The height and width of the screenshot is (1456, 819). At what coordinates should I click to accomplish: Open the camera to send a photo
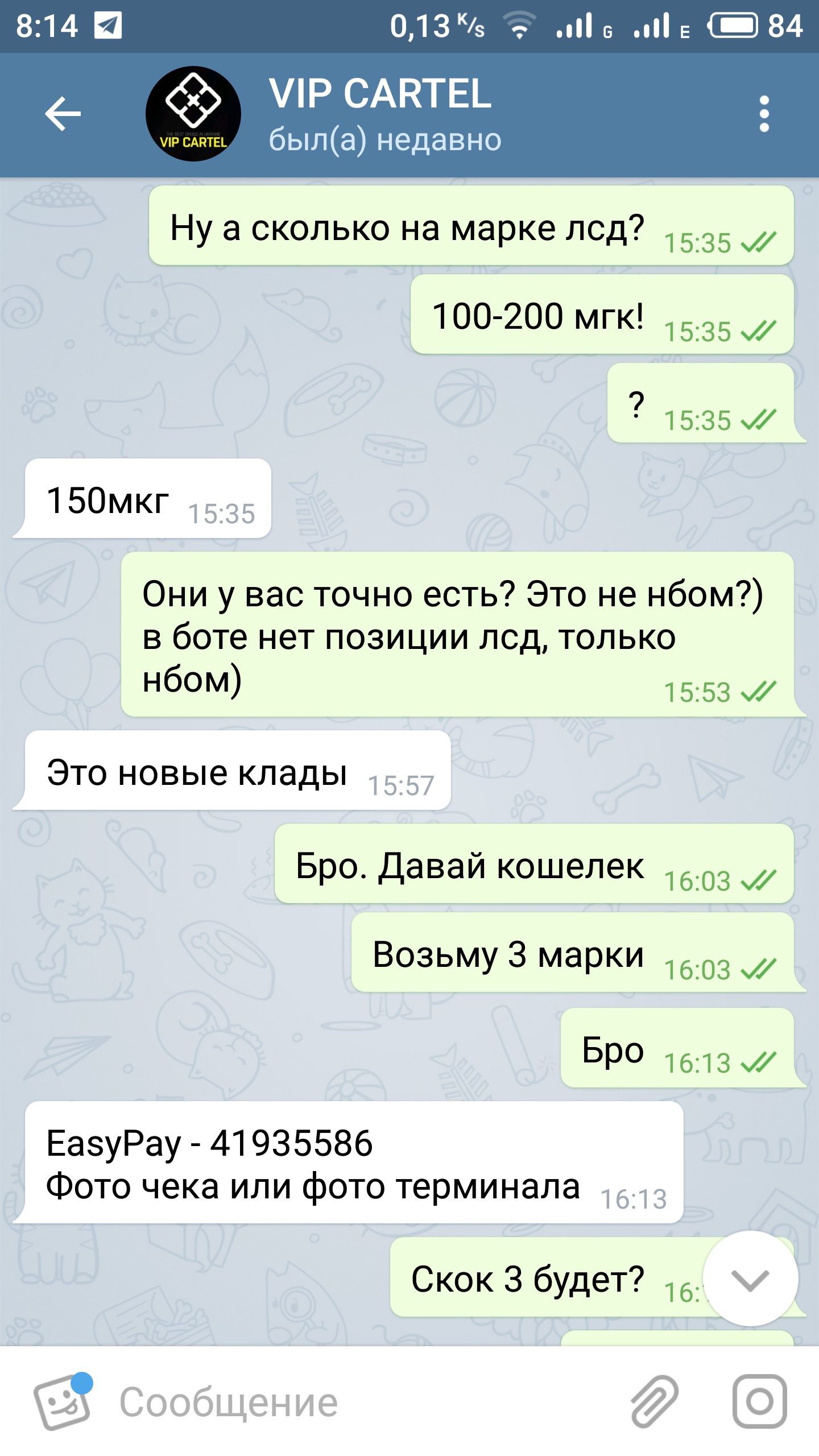click(760, 1402)
